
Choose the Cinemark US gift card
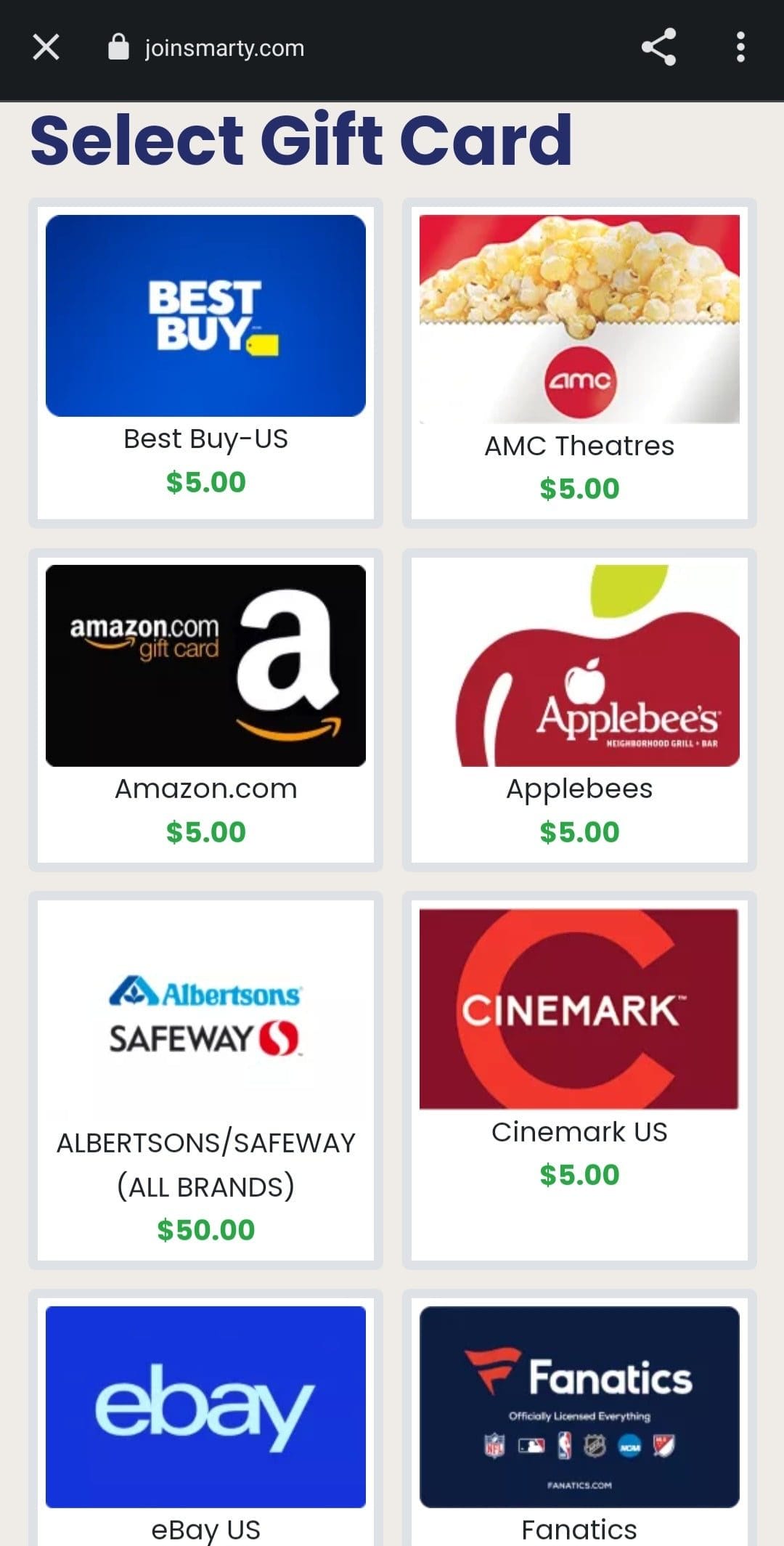579,1081
